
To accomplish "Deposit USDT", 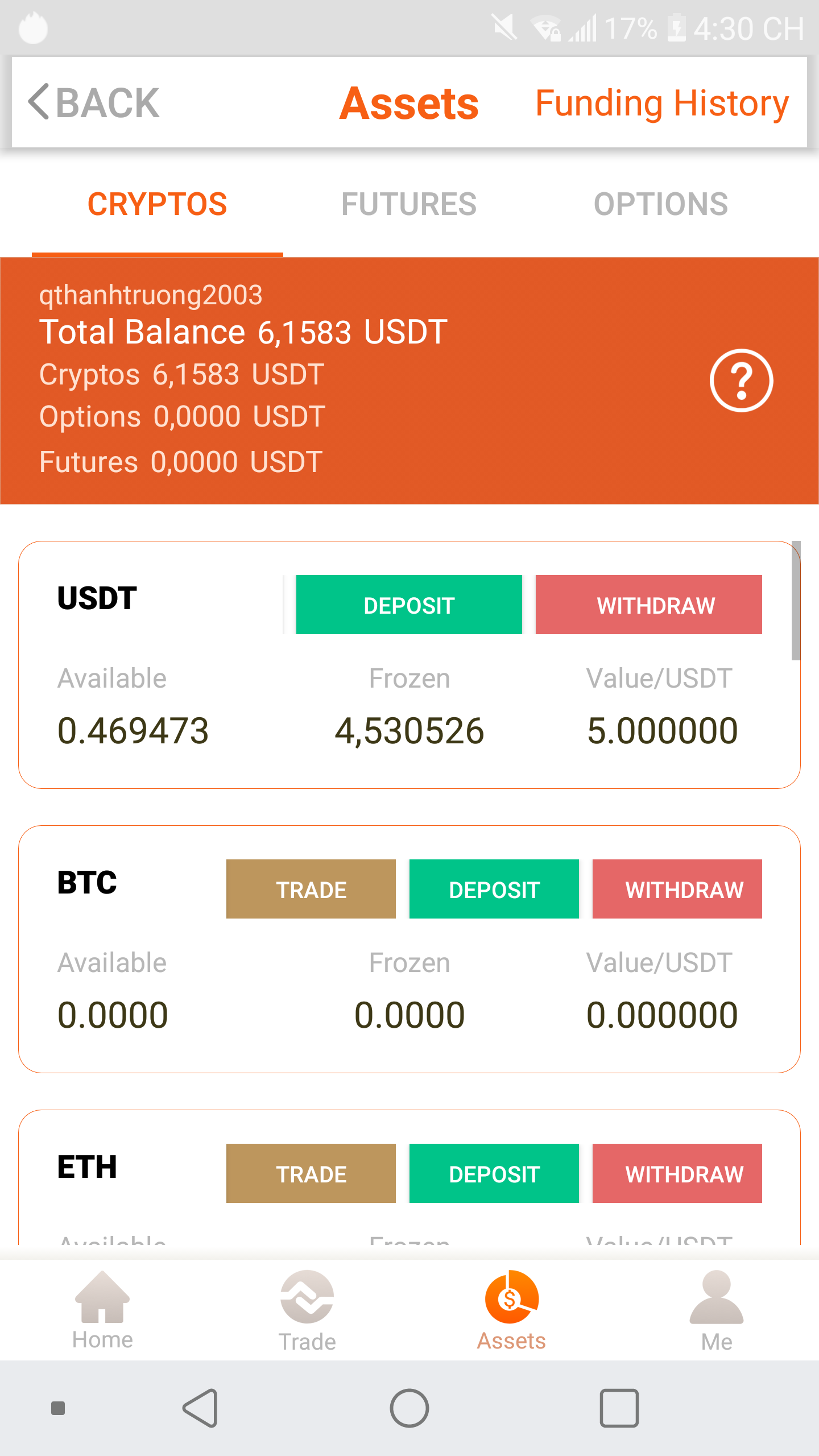I will click(x=409, y=605).
